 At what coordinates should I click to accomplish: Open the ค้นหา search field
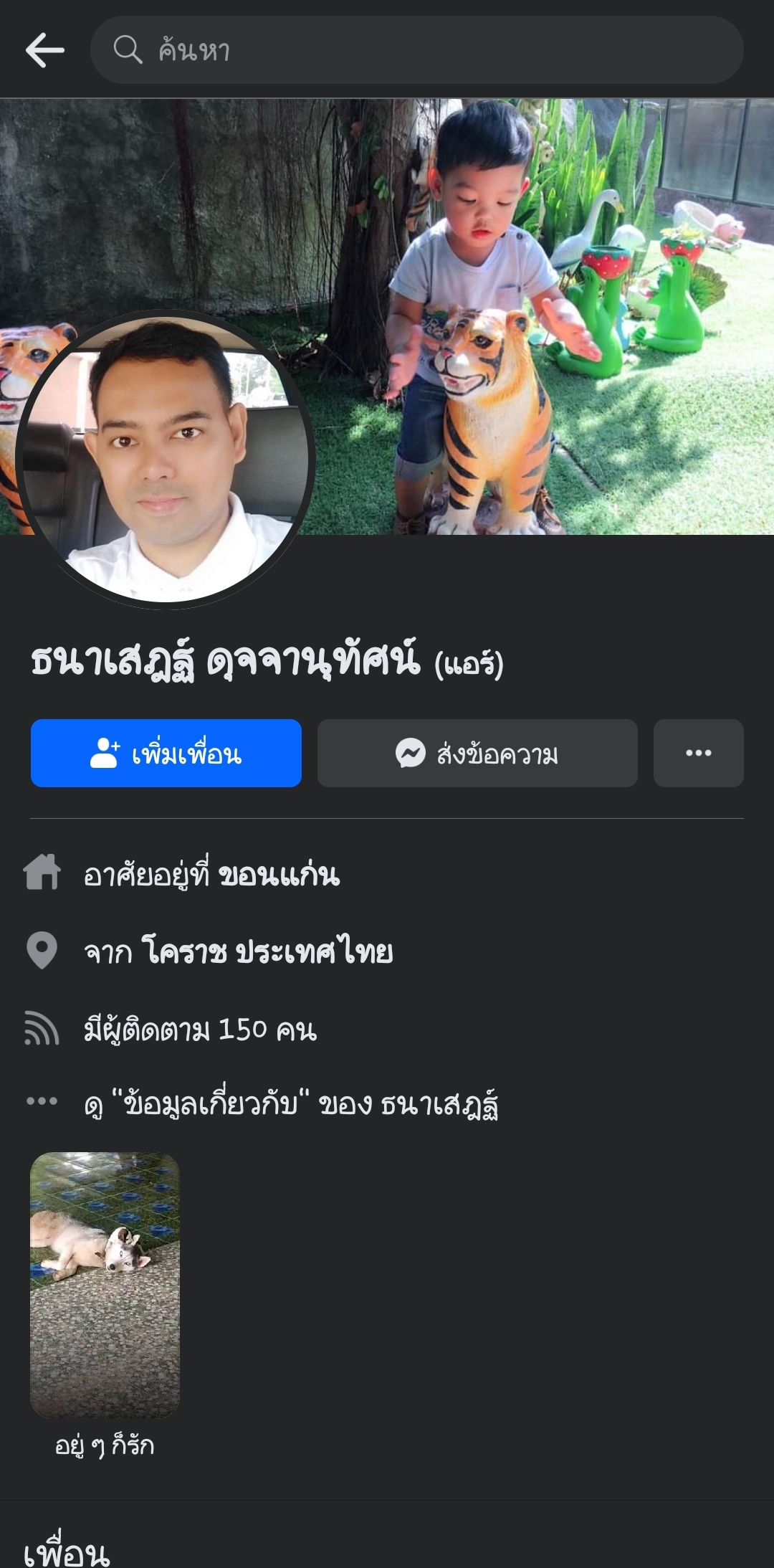click(416, 50)
